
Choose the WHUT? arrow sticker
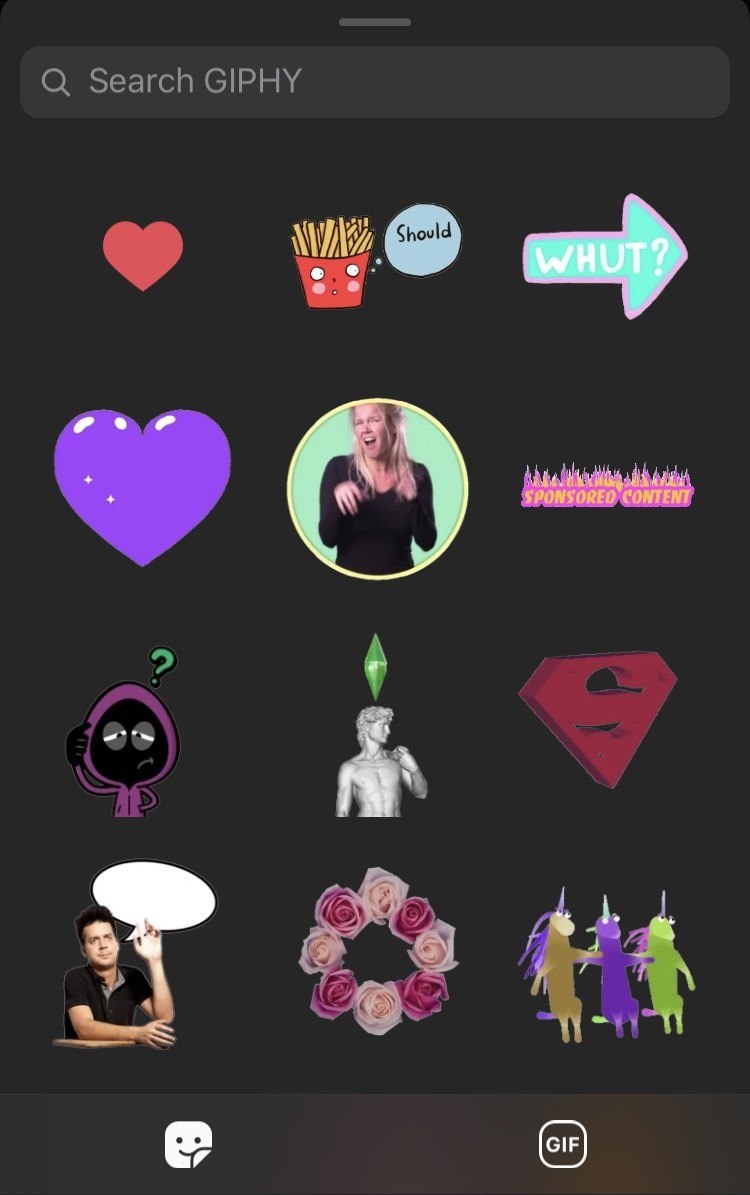604,258
